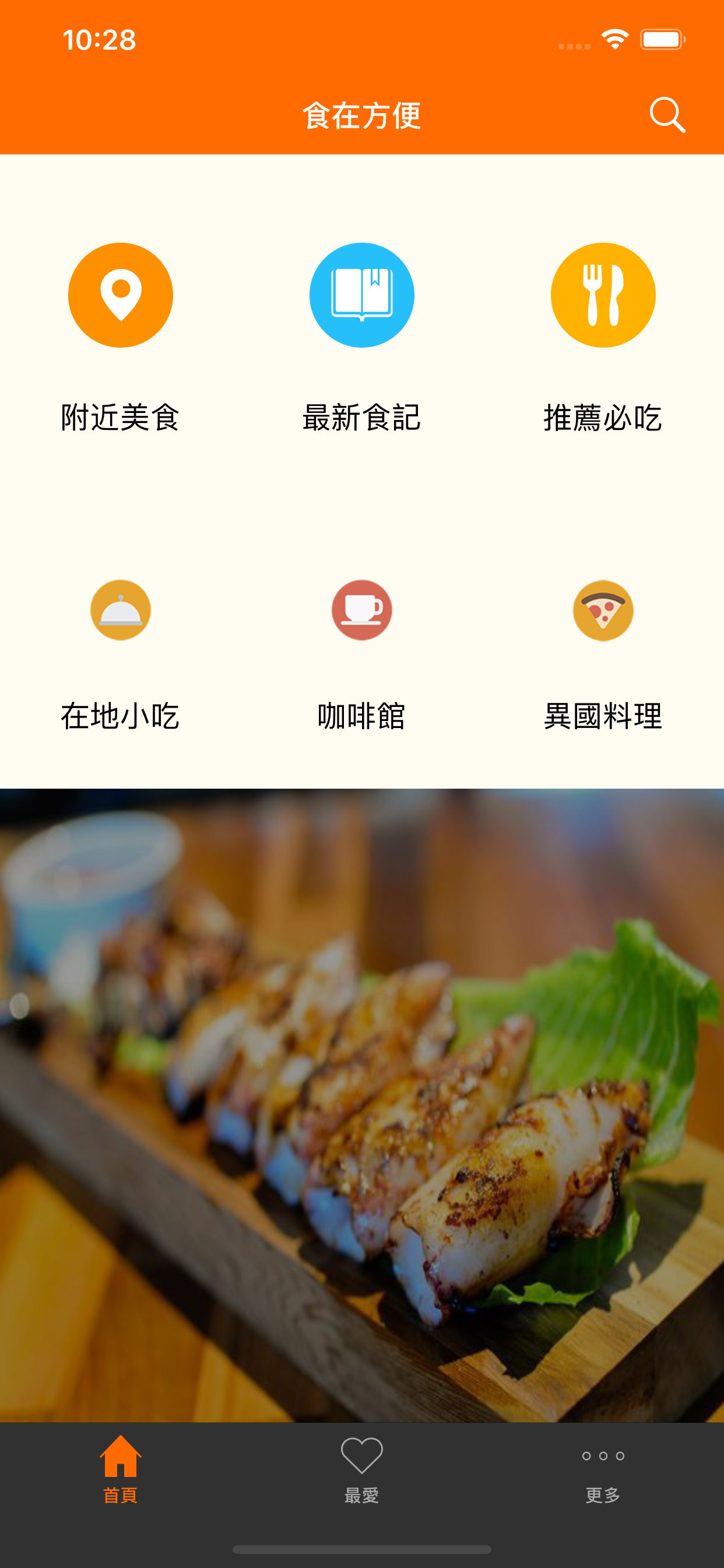
Task: Open 附近美食 by clicking its label
Action: [x=121, y=416]
